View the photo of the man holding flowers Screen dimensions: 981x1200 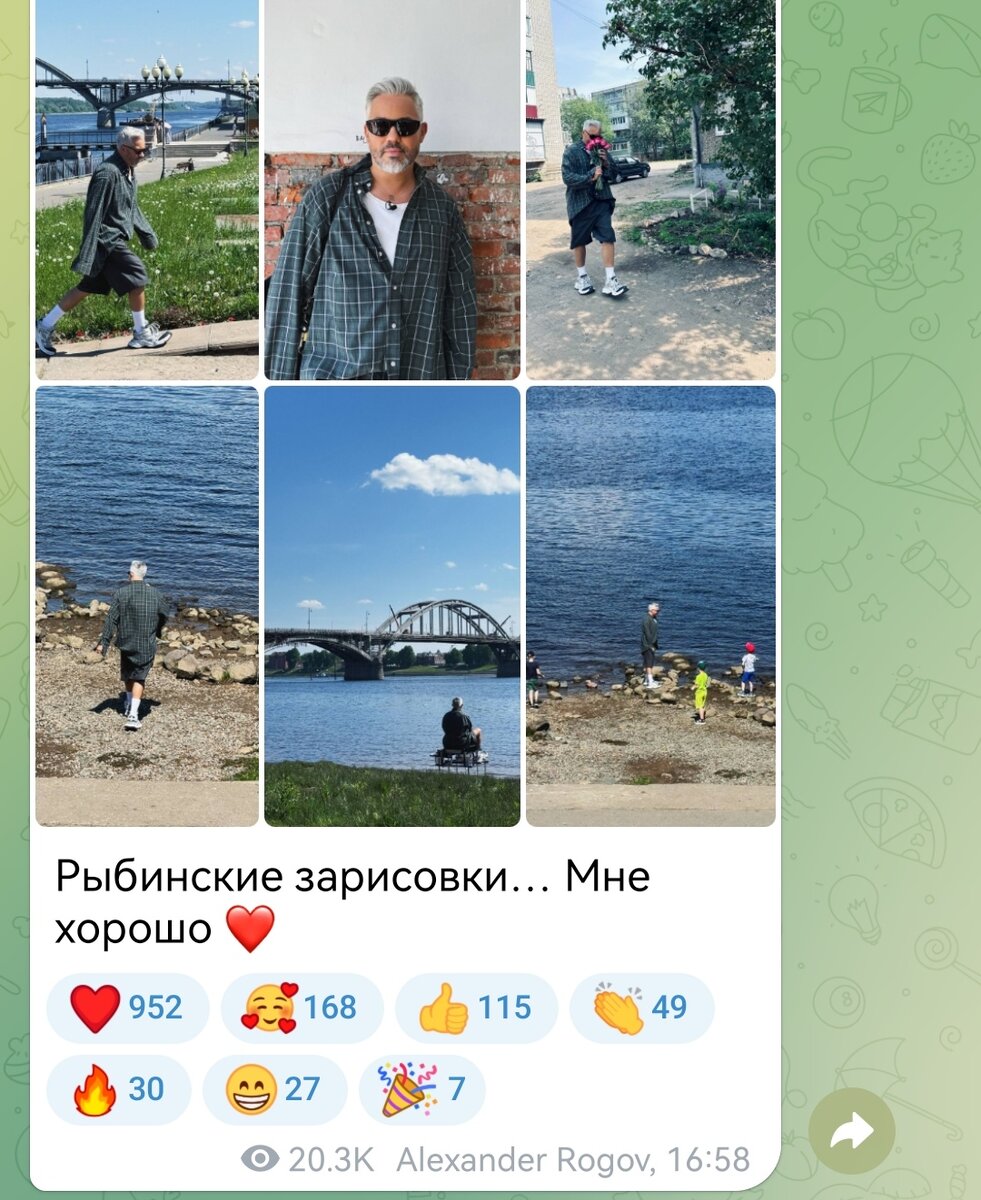[650, 190]
